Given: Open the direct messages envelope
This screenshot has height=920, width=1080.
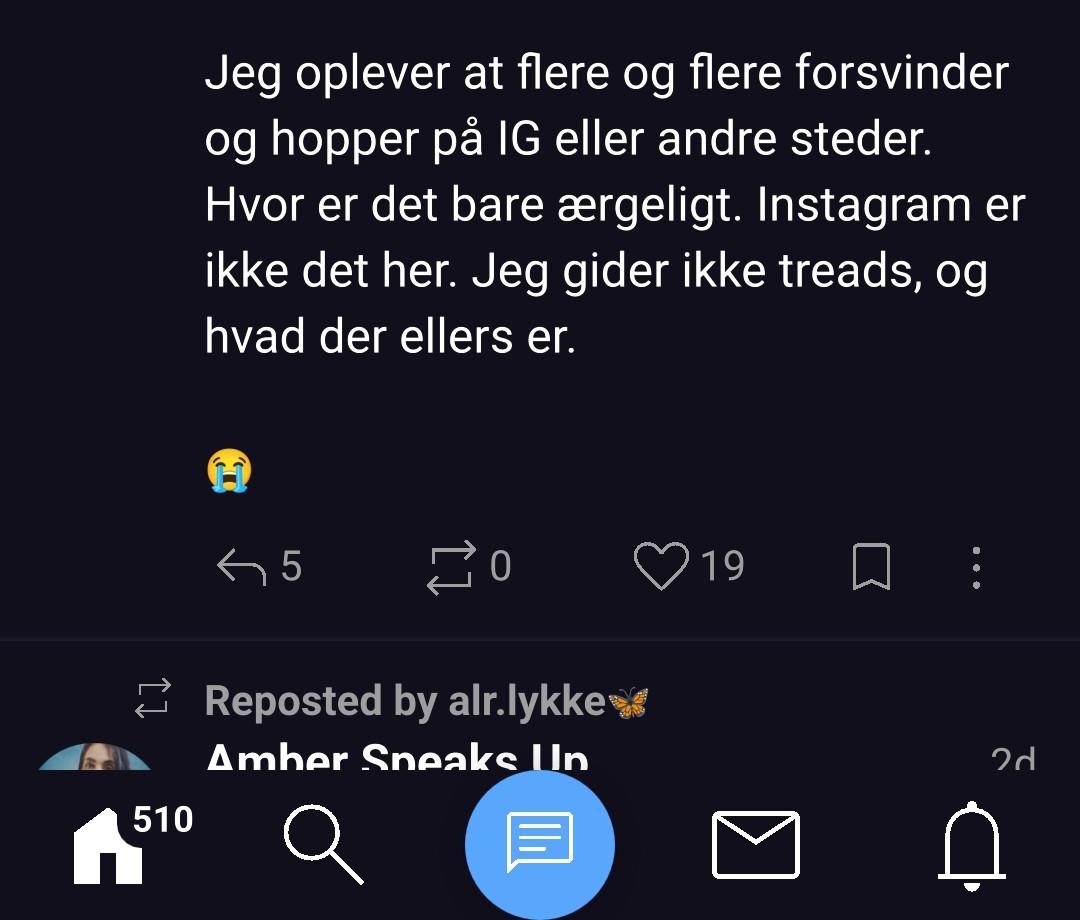Looking at the screenshot, I should 755,845.
